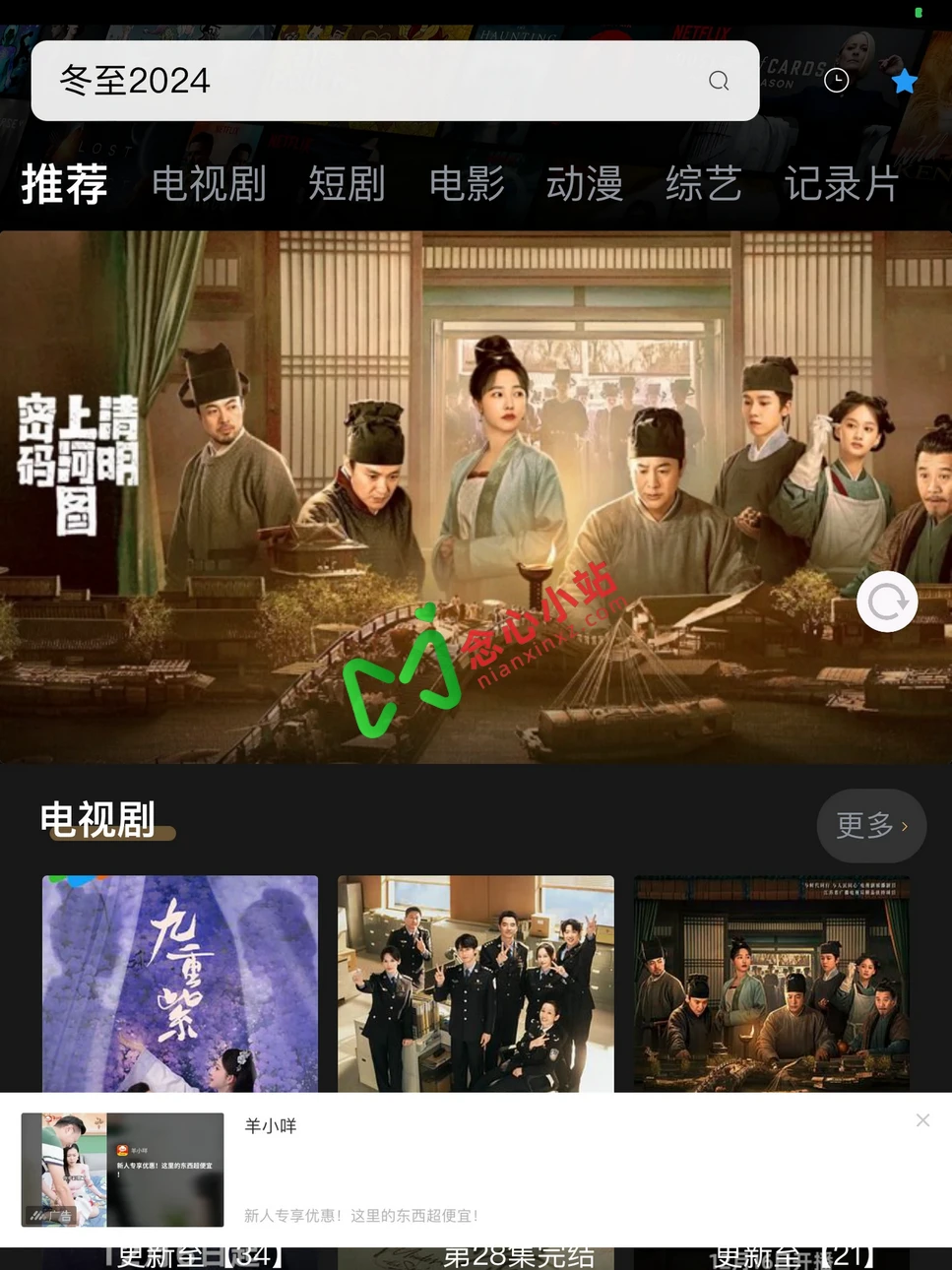The height and width of the screenshot is (1270, 952).
Task: Refresh the banner with the circular arrow icon
Action: pyautogui.click(x=885, y=601)
